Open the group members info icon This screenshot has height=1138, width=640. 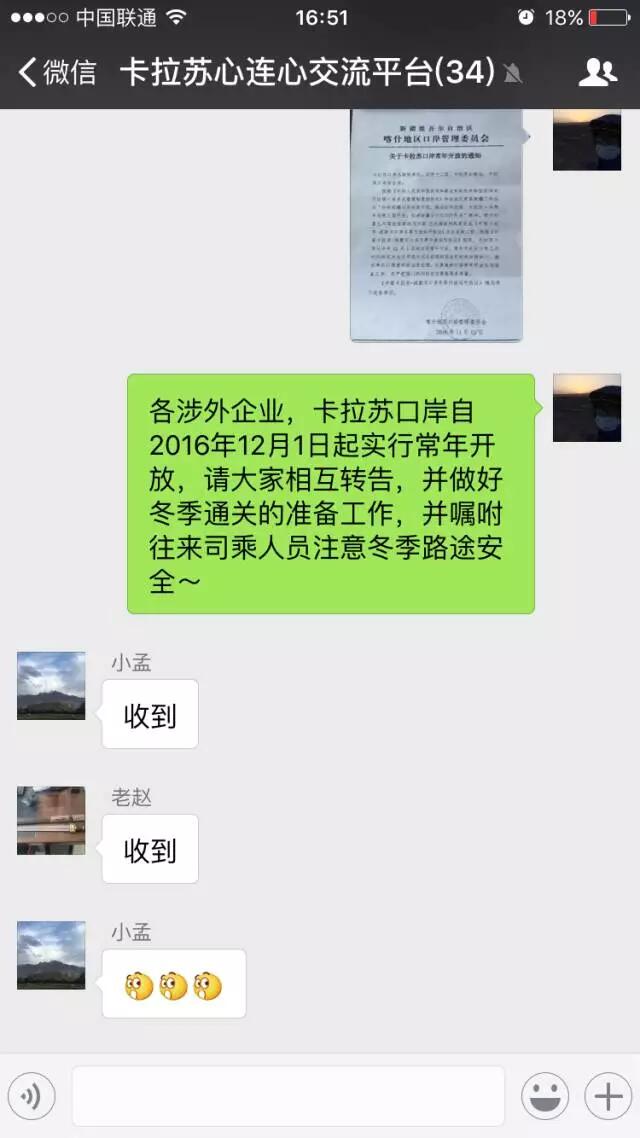coord(598,72)
